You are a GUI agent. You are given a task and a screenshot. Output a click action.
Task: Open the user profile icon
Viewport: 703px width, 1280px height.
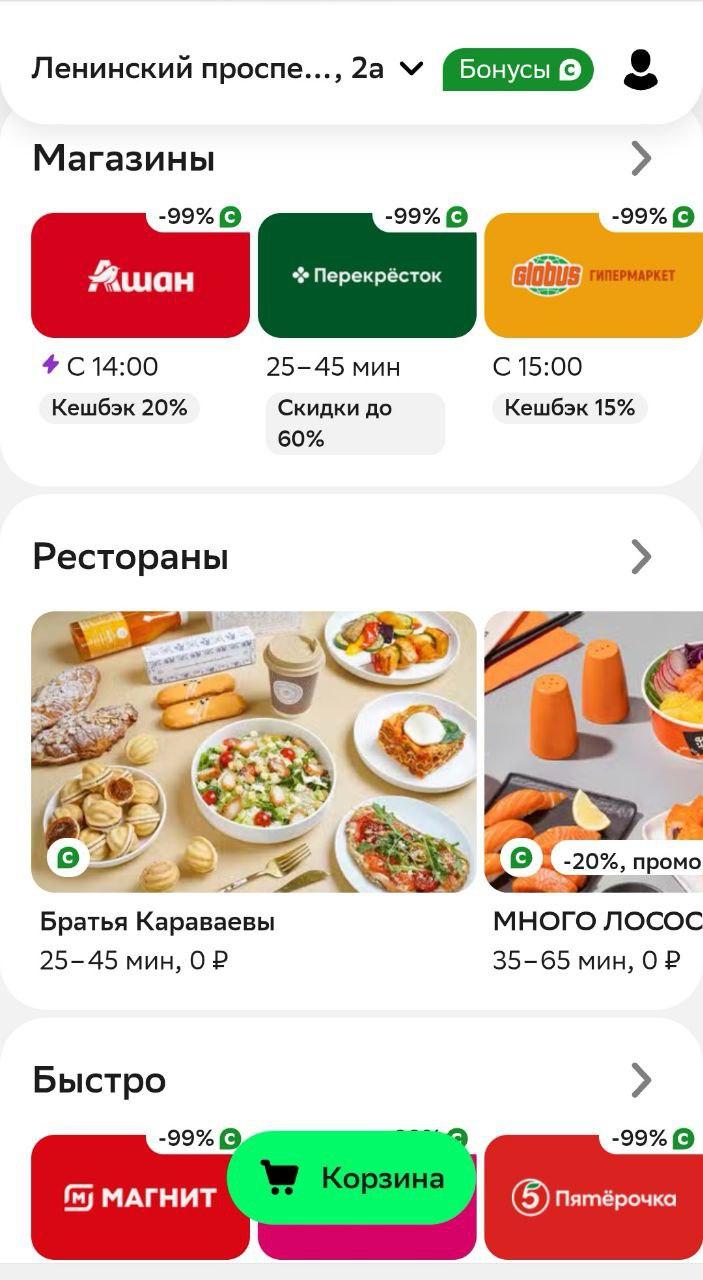[x=640, y=70]
